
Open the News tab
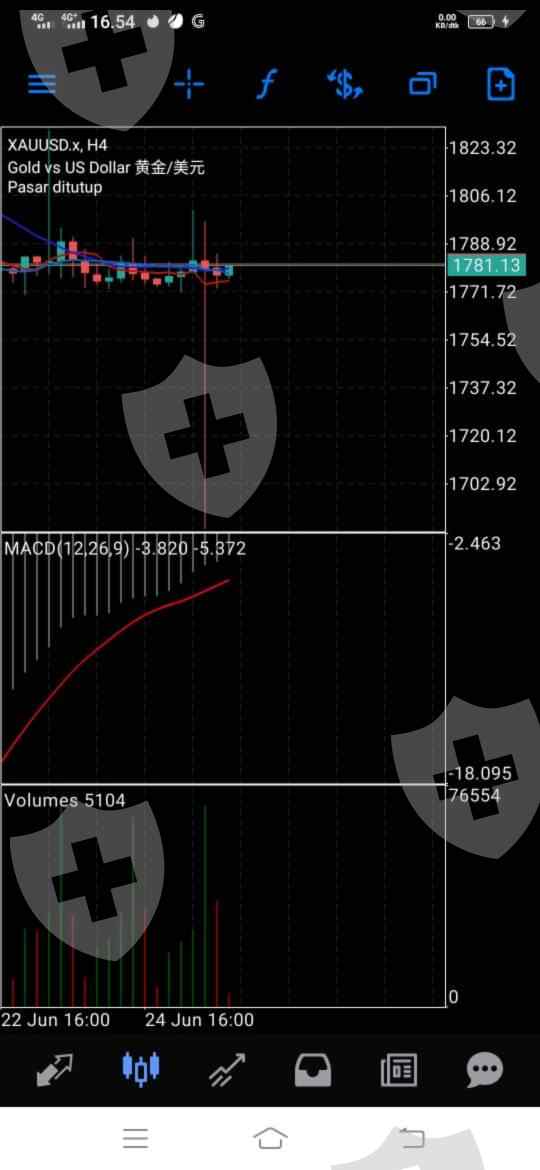[x=399, y=1071]
